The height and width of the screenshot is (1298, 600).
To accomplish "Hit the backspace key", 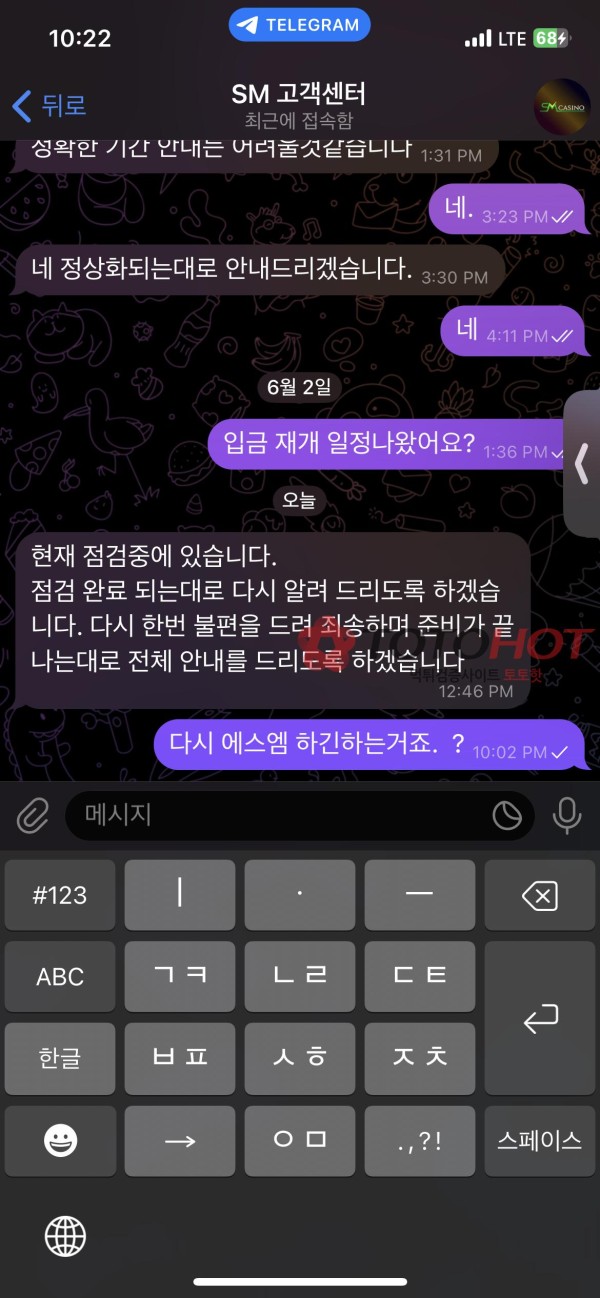I will [540, 895].
